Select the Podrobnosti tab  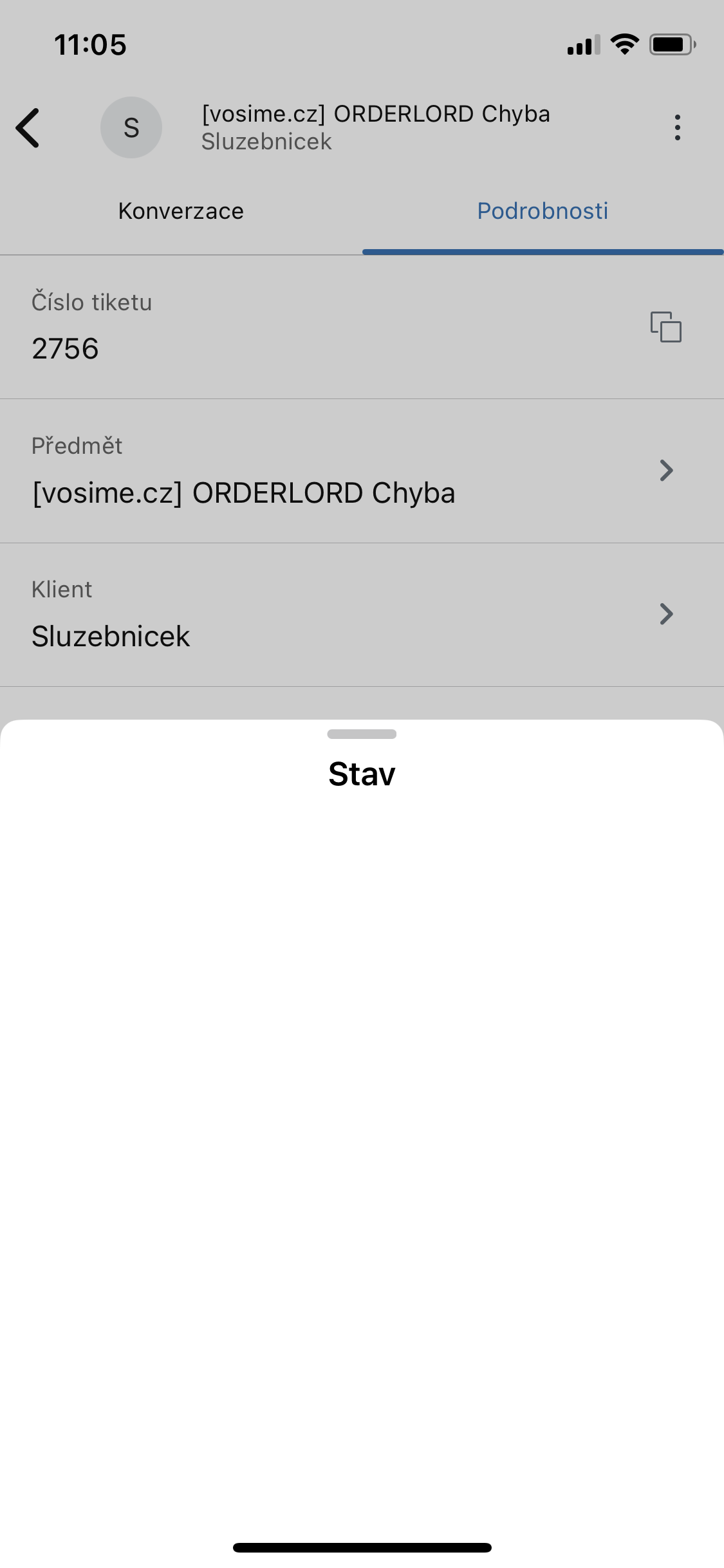[x=543, y=211]
